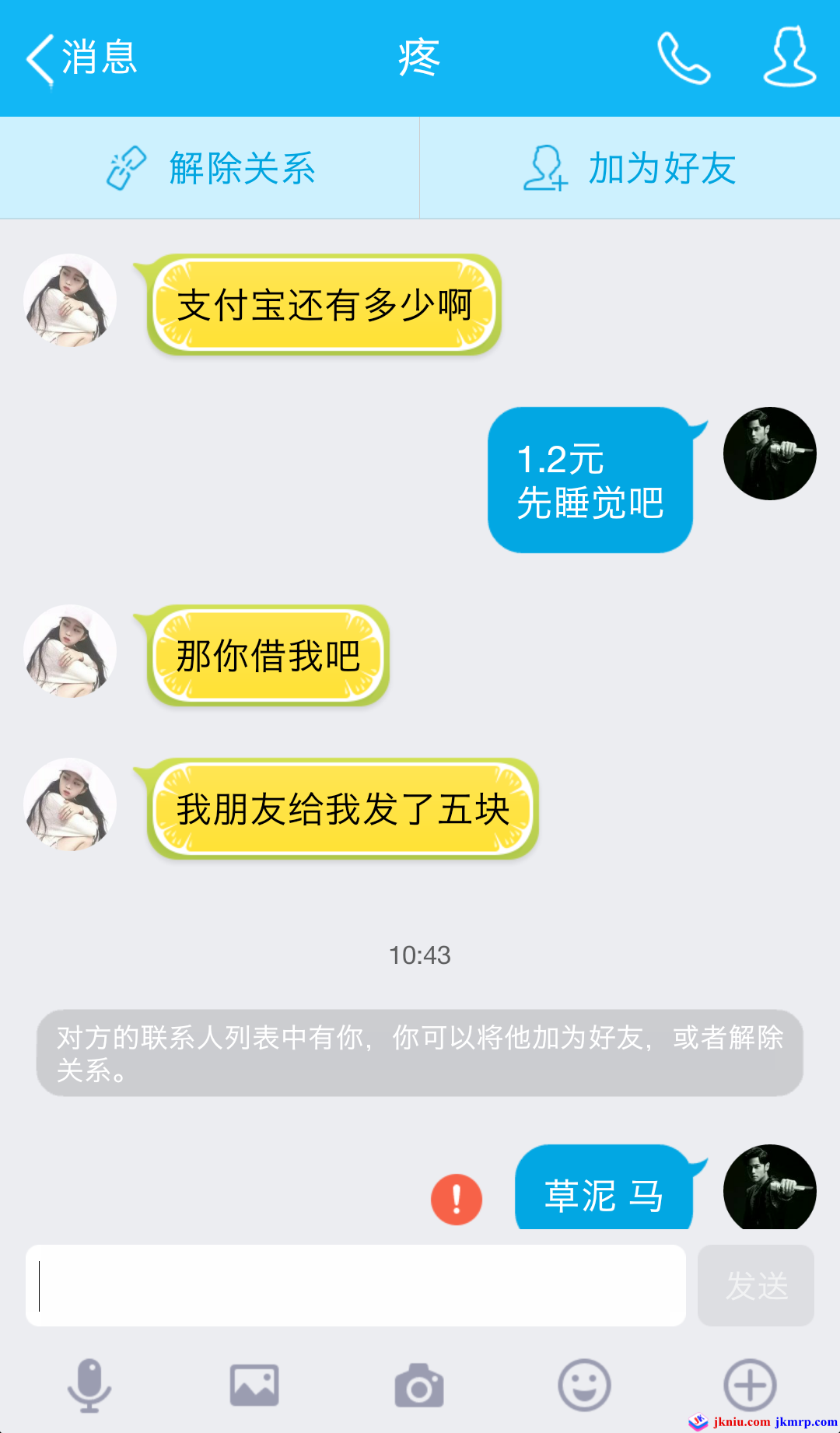
Task: Open my avatar next to 1.2元 message
Action: point(769,454)
